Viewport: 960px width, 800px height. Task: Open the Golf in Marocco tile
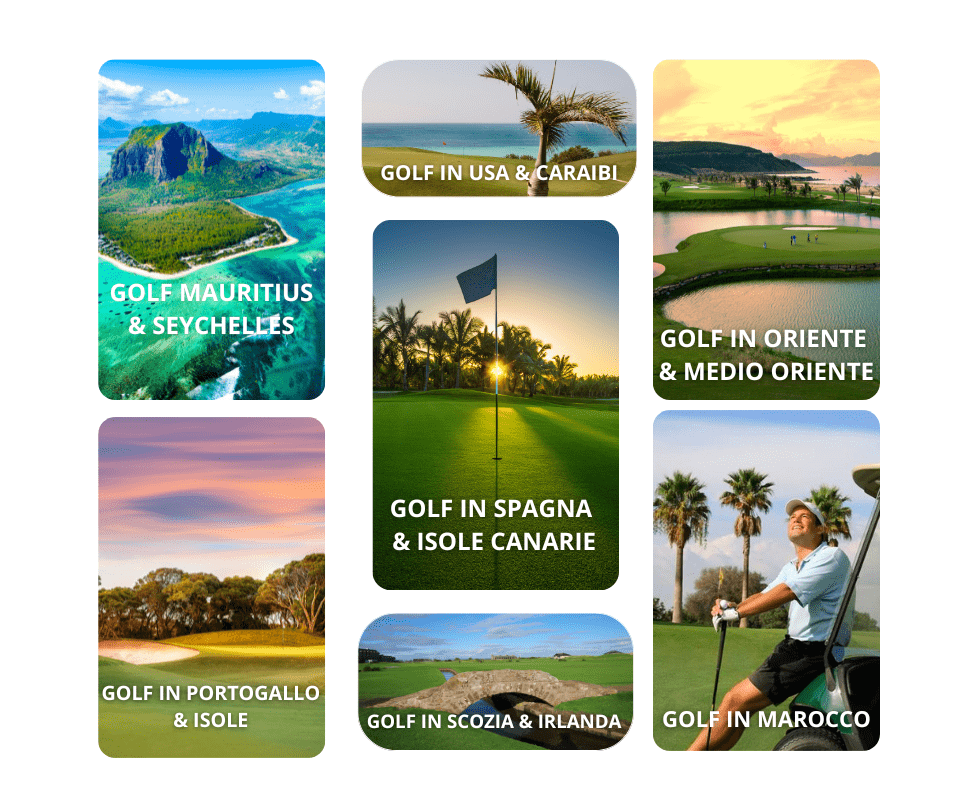click(x=766, y=580)
